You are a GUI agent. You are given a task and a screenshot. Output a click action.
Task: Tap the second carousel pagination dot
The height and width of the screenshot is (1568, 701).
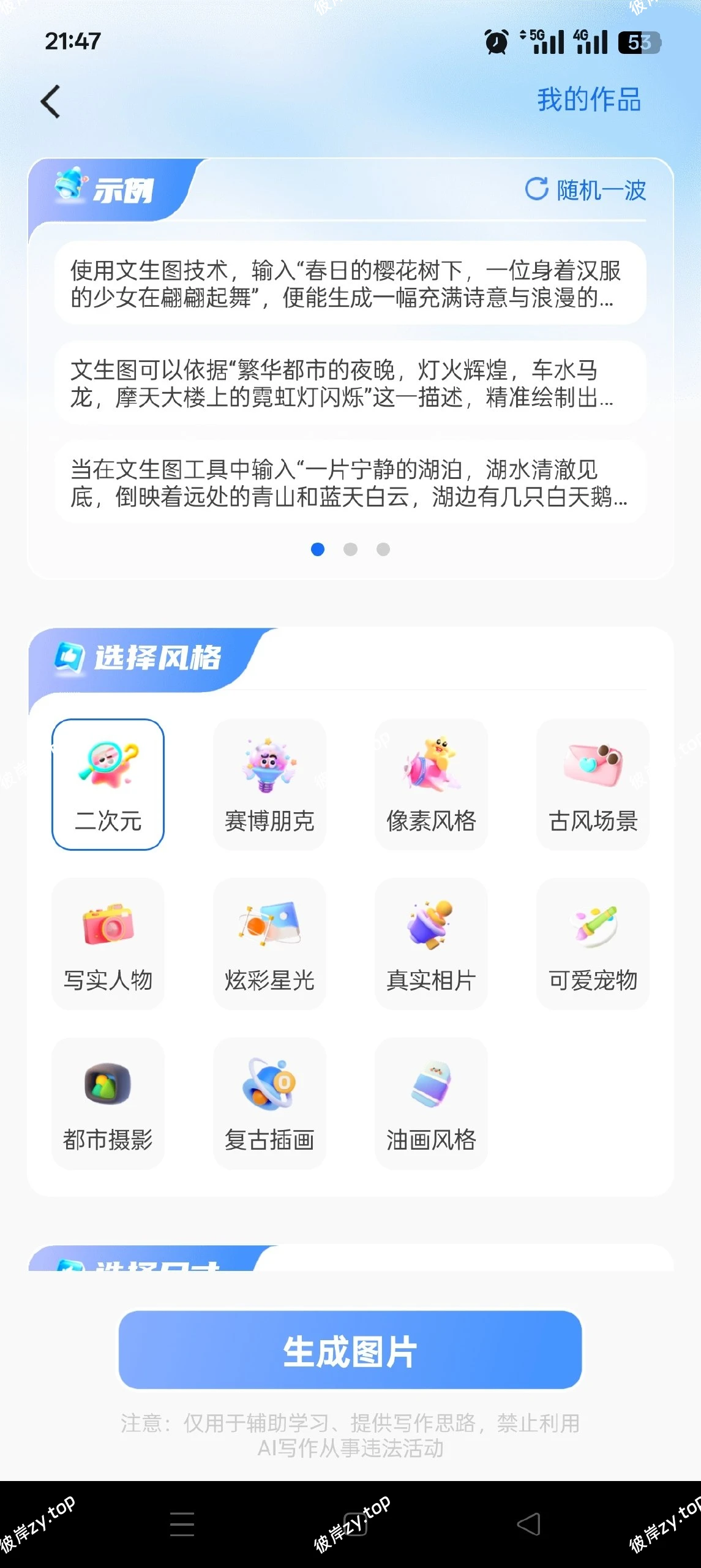[x=351, y=550]
